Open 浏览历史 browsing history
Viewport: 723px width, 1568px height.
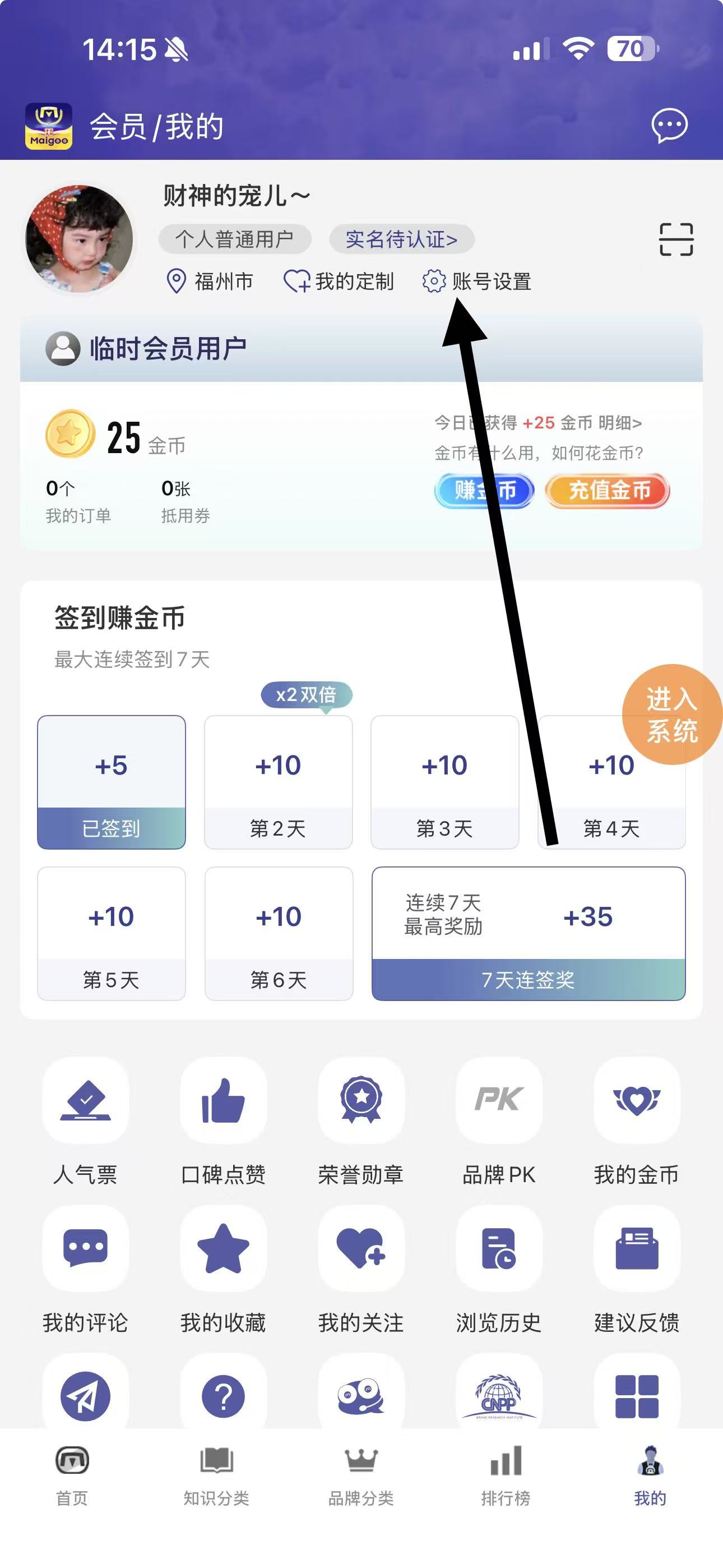(499, 1270)
